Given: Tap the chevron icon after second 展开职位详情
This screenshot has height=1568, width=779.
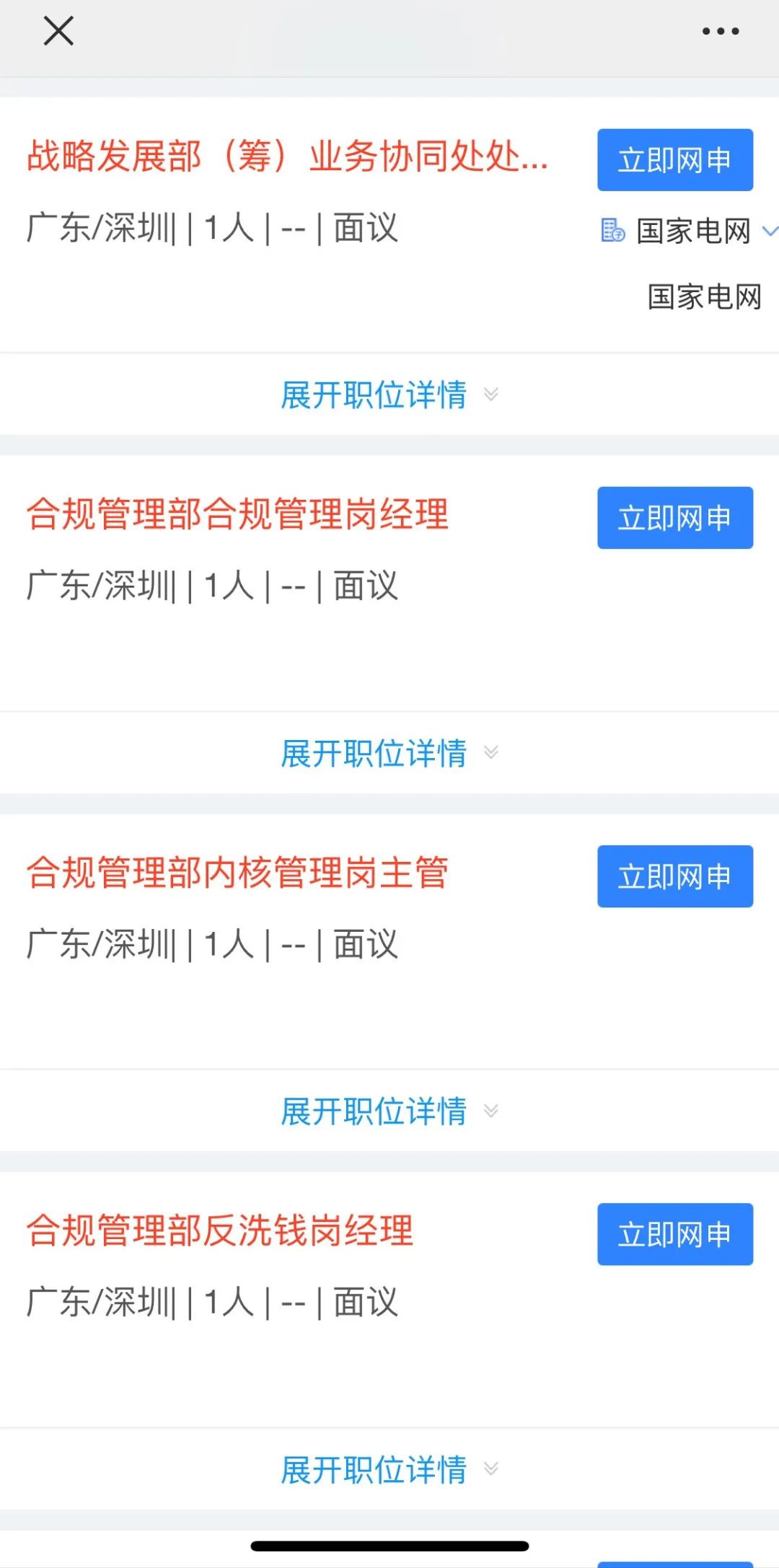Looking at the screenshot, I should [490, 752].
